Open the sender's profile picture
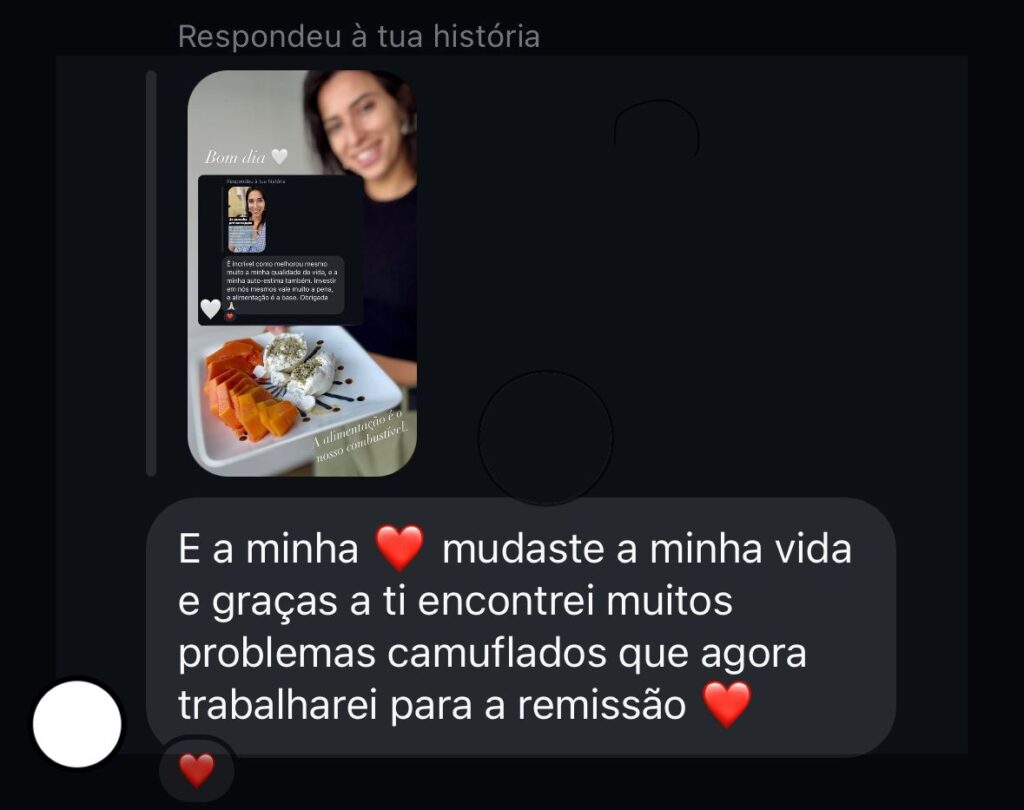Image resolution: width=1024 pixels, height=810 pixels. click(x=77, y=724)
